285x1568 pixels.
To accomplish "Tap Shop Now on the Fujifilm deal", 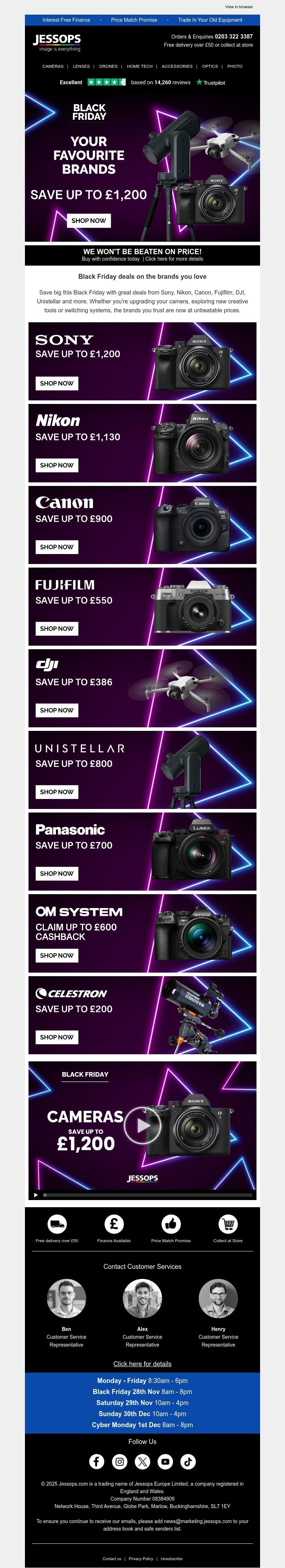I will pos(57,628).
